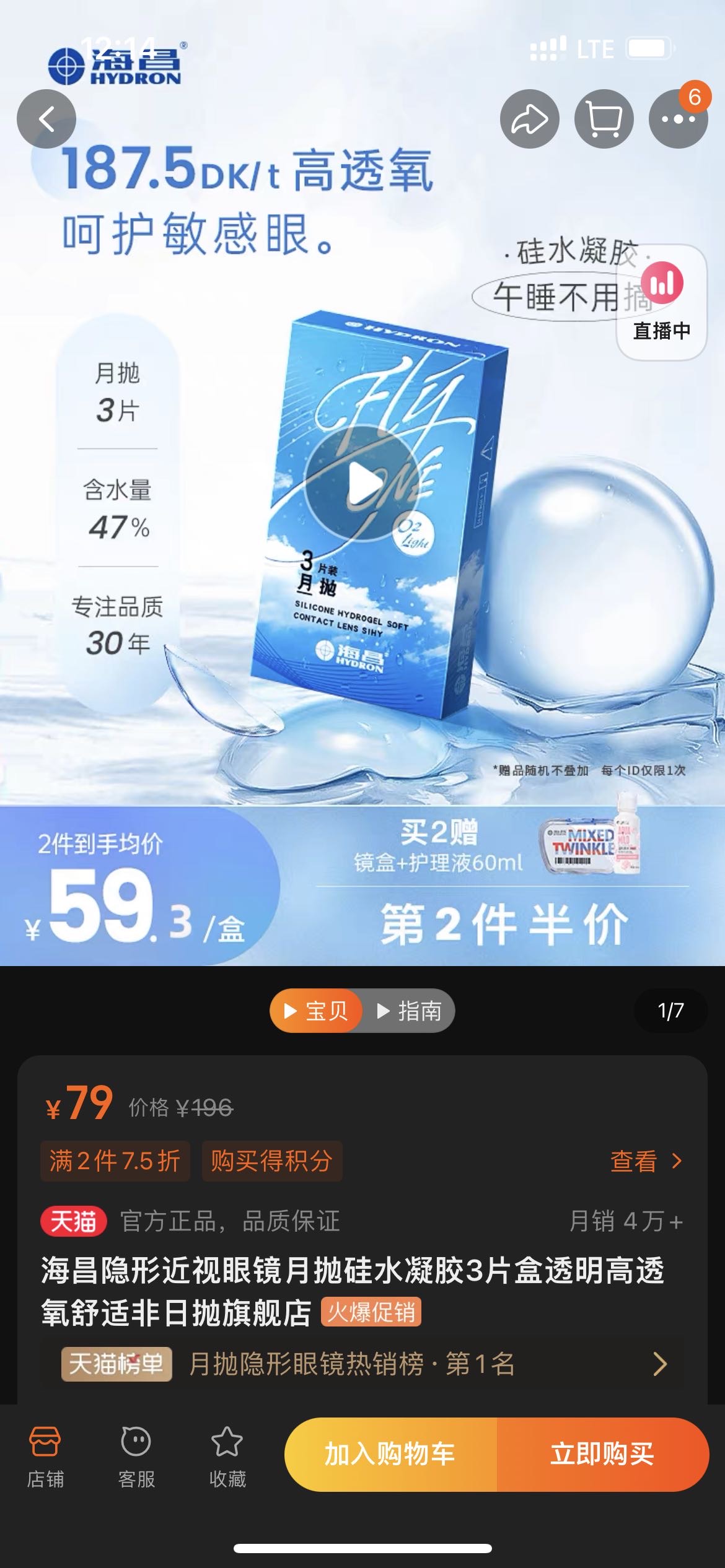Toggle the 购买得积分 points tag
Screen dimensions: 725x1568
[271, 1161]
